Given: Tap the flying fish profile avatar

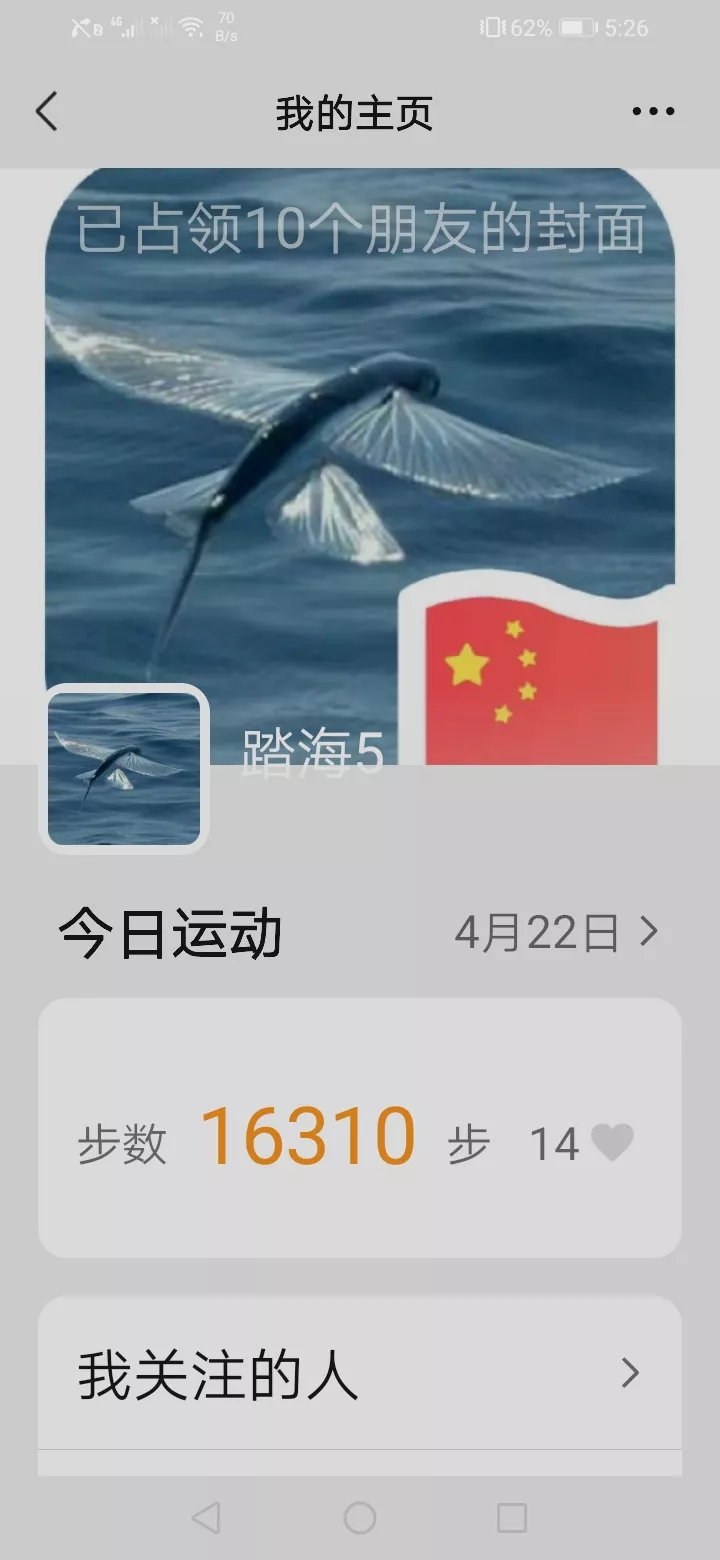Looking at the screenshot, I should [124, 768].
